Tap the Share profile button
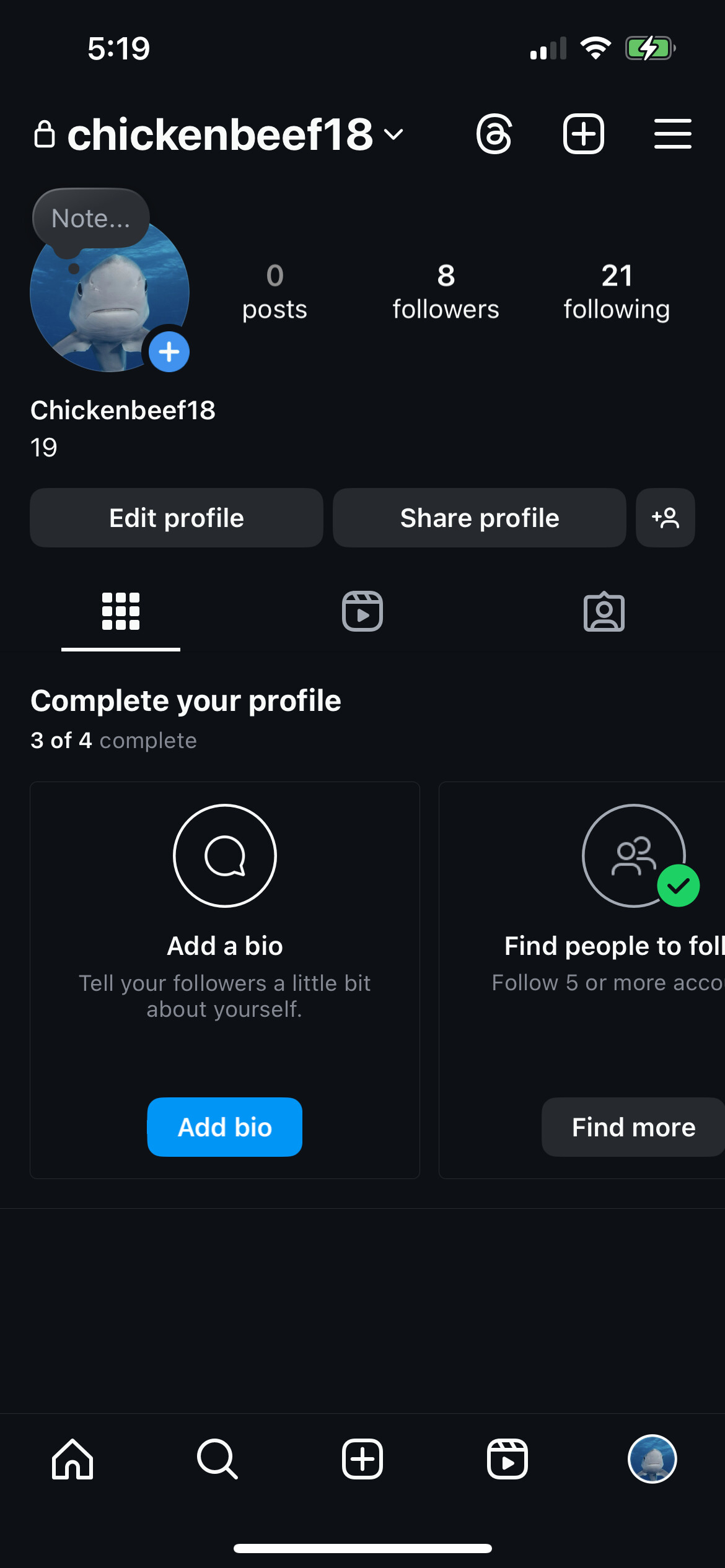This screenshot has height=1568, width=725. (x=479, y=518)
